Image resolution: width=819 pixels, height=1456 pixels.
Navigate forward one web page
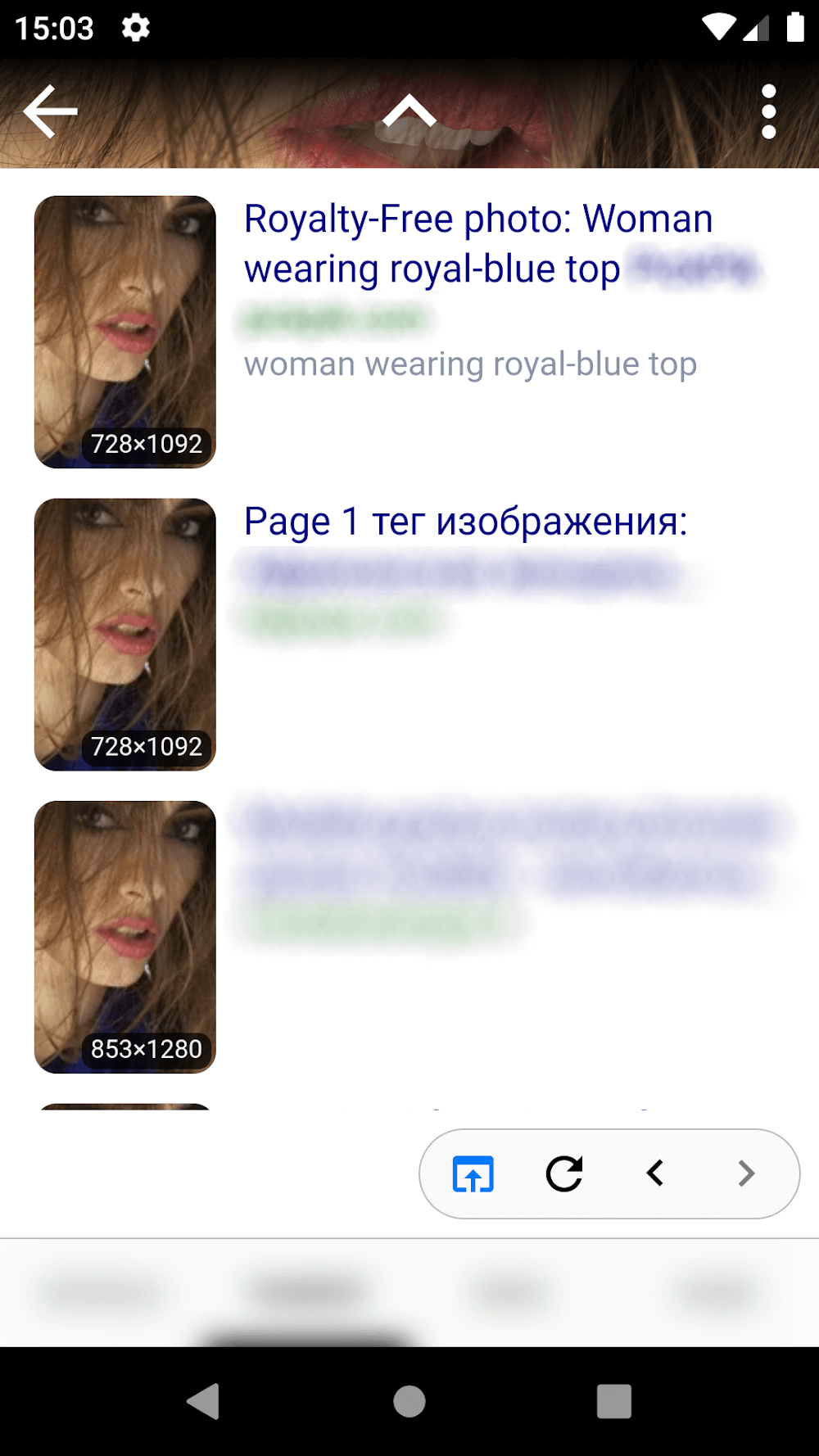pyautogui.click(x=745, y=1173)
